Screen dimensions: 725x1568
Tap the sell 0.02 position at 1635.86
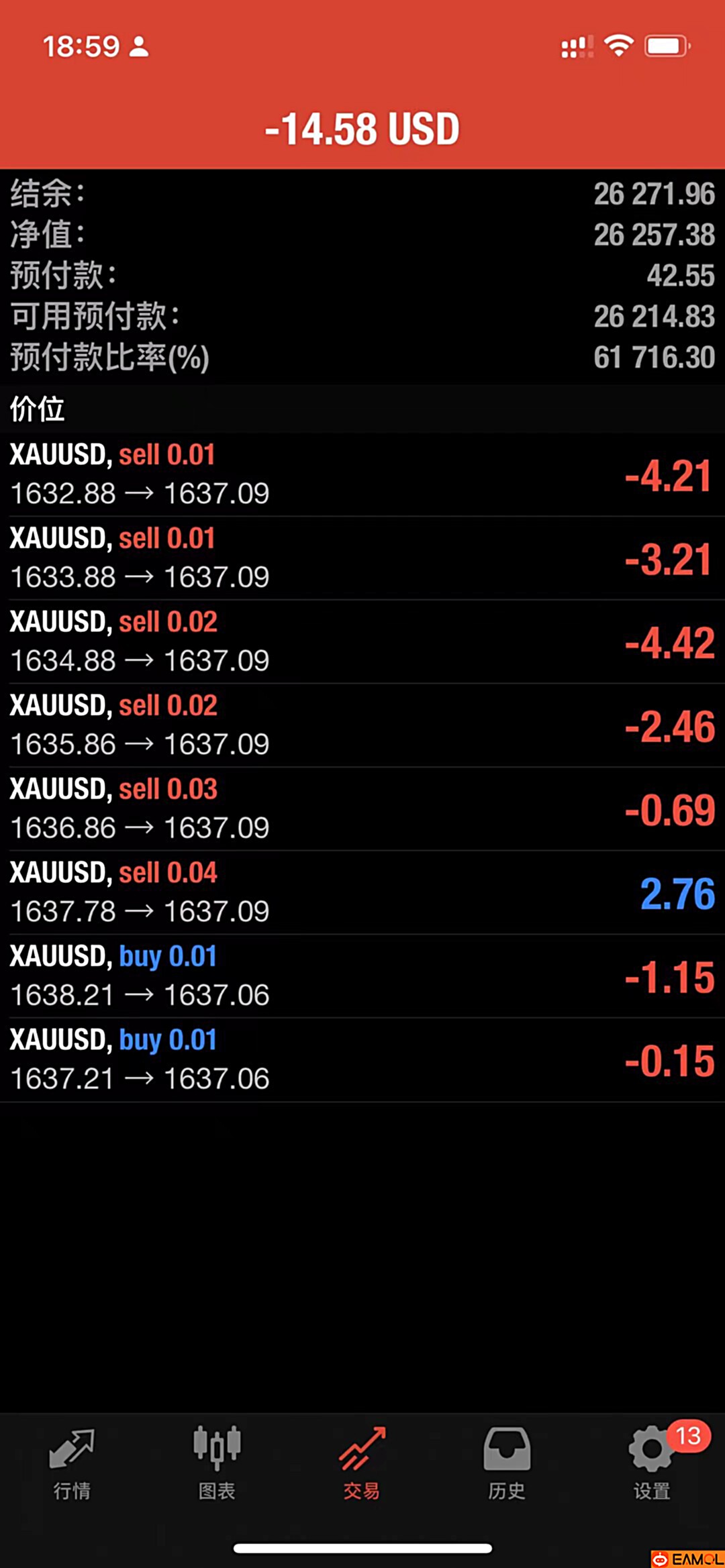[362, 725]
